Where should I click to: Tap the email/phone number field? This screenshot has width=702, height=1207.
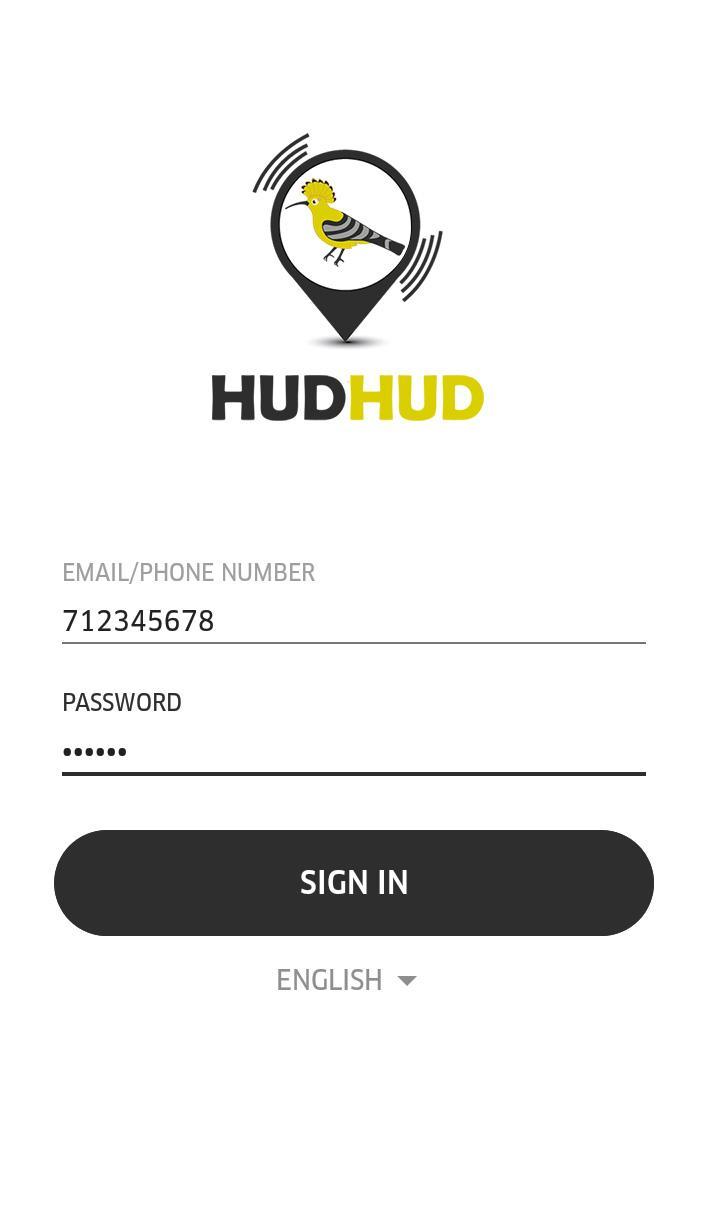point(353,620)
